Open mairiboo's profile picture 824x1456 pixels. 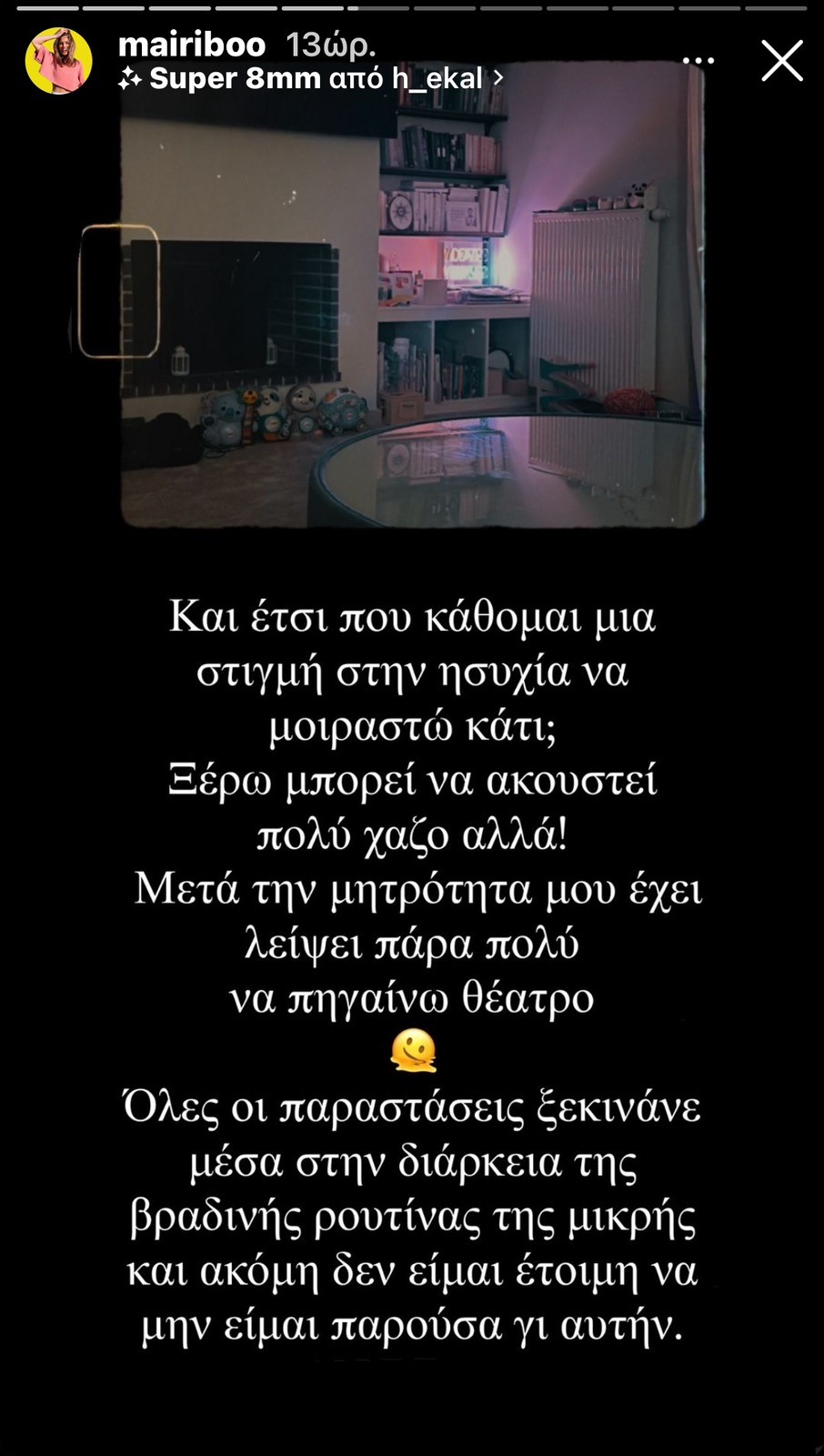pos(59,61)
